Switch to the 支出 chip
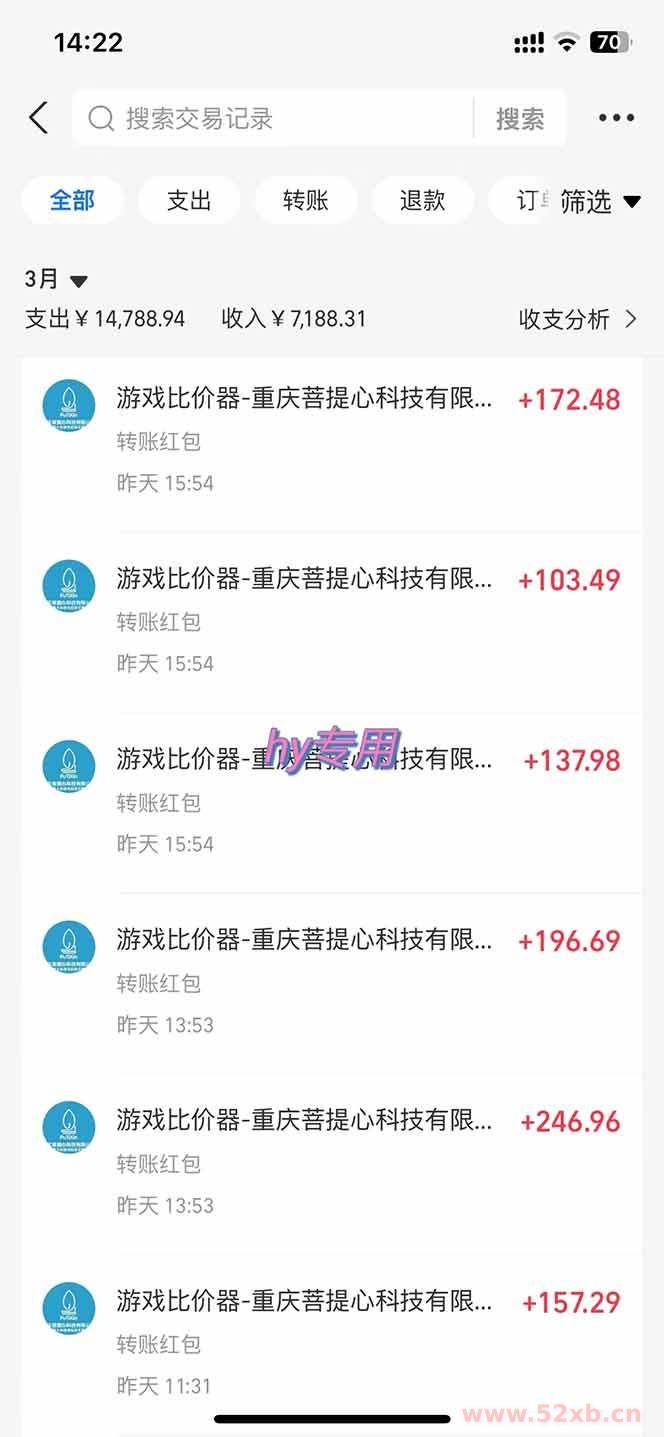This screenshot has width=664, height=1437. click(x=188, y=200)
